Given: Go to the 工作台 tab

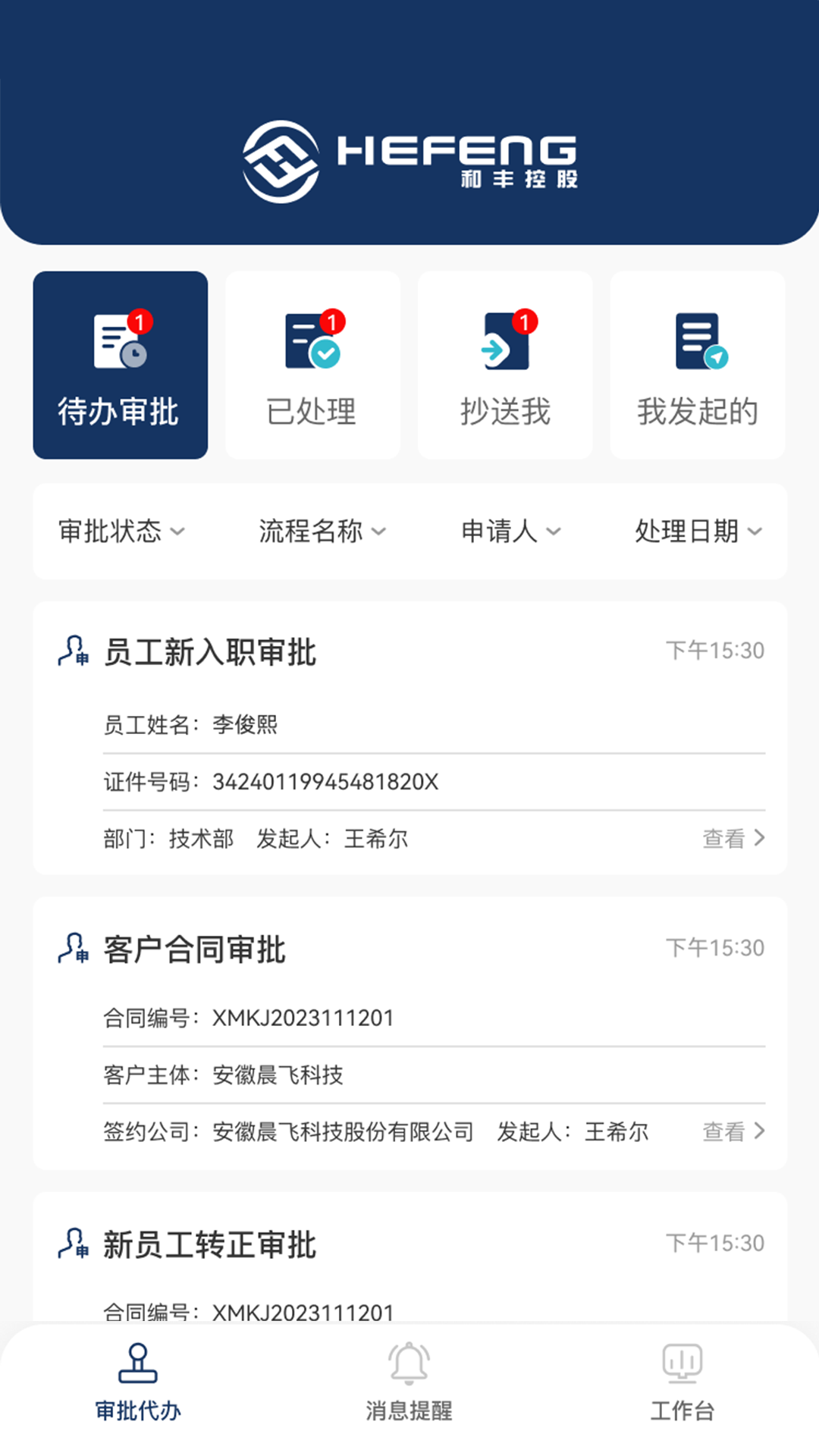Looking at the screenshot, I should [682, 1382].
